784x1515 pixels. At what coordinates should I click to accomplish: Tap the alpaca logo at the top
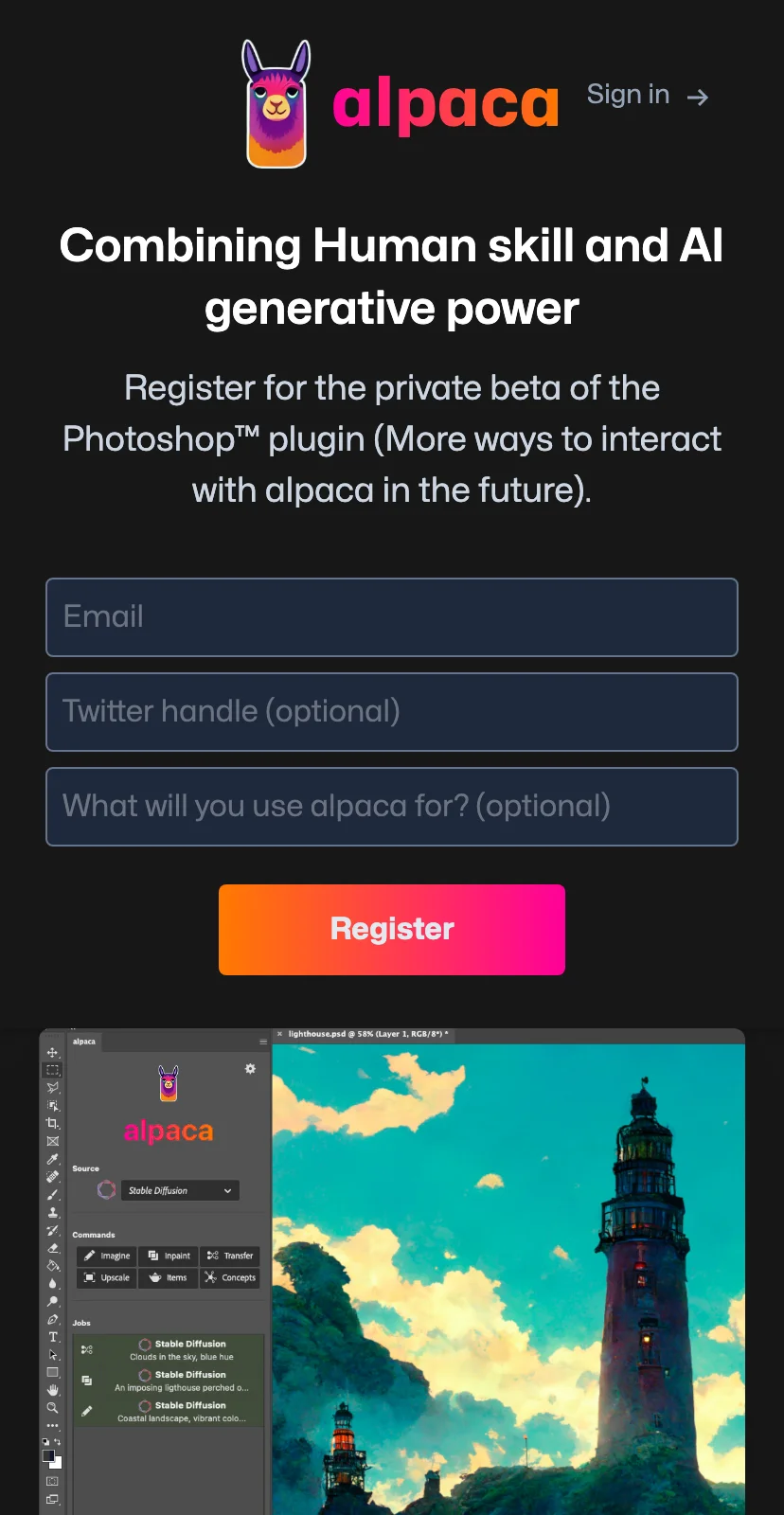[400, 104]
